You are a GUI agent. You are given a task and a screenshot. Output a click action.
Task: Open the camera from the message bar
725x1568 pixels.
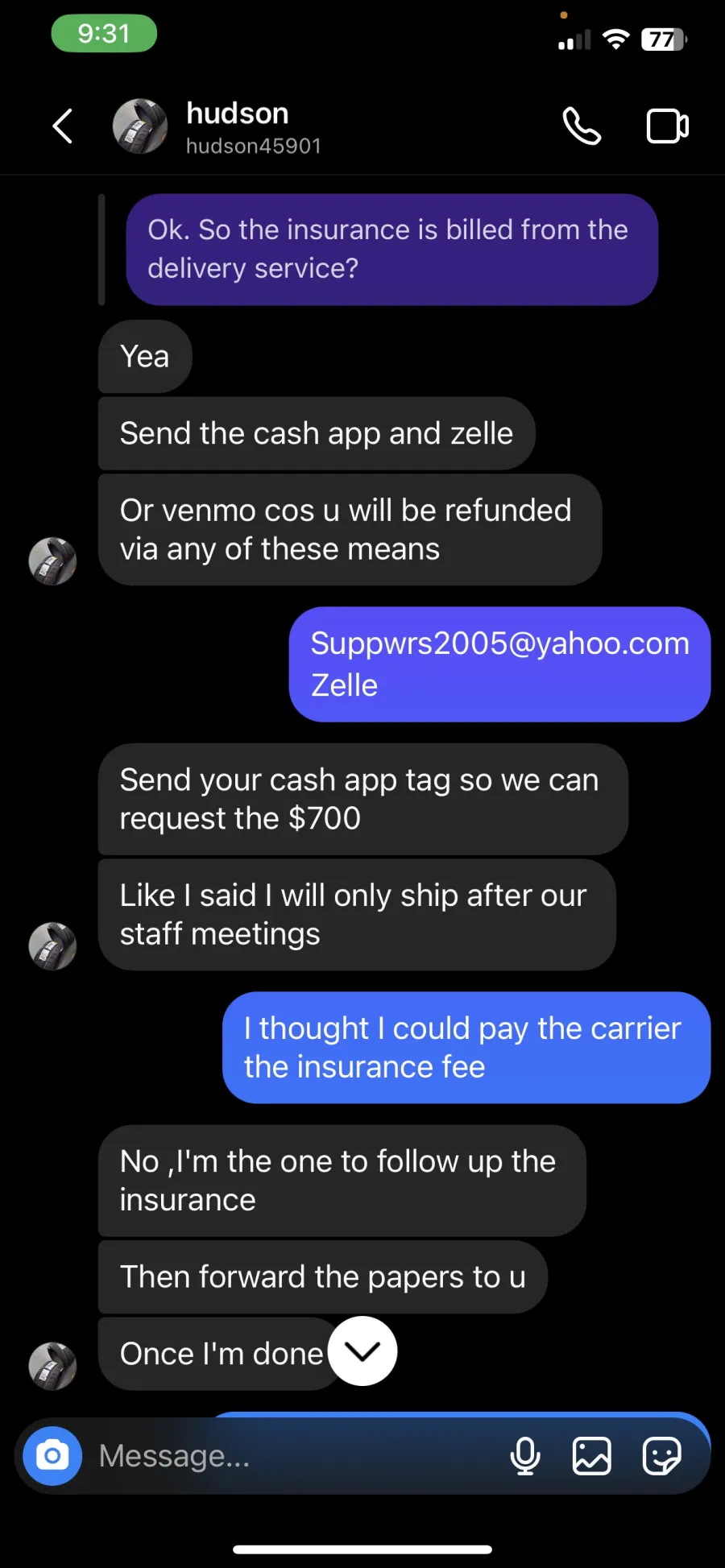[52, 1455]
